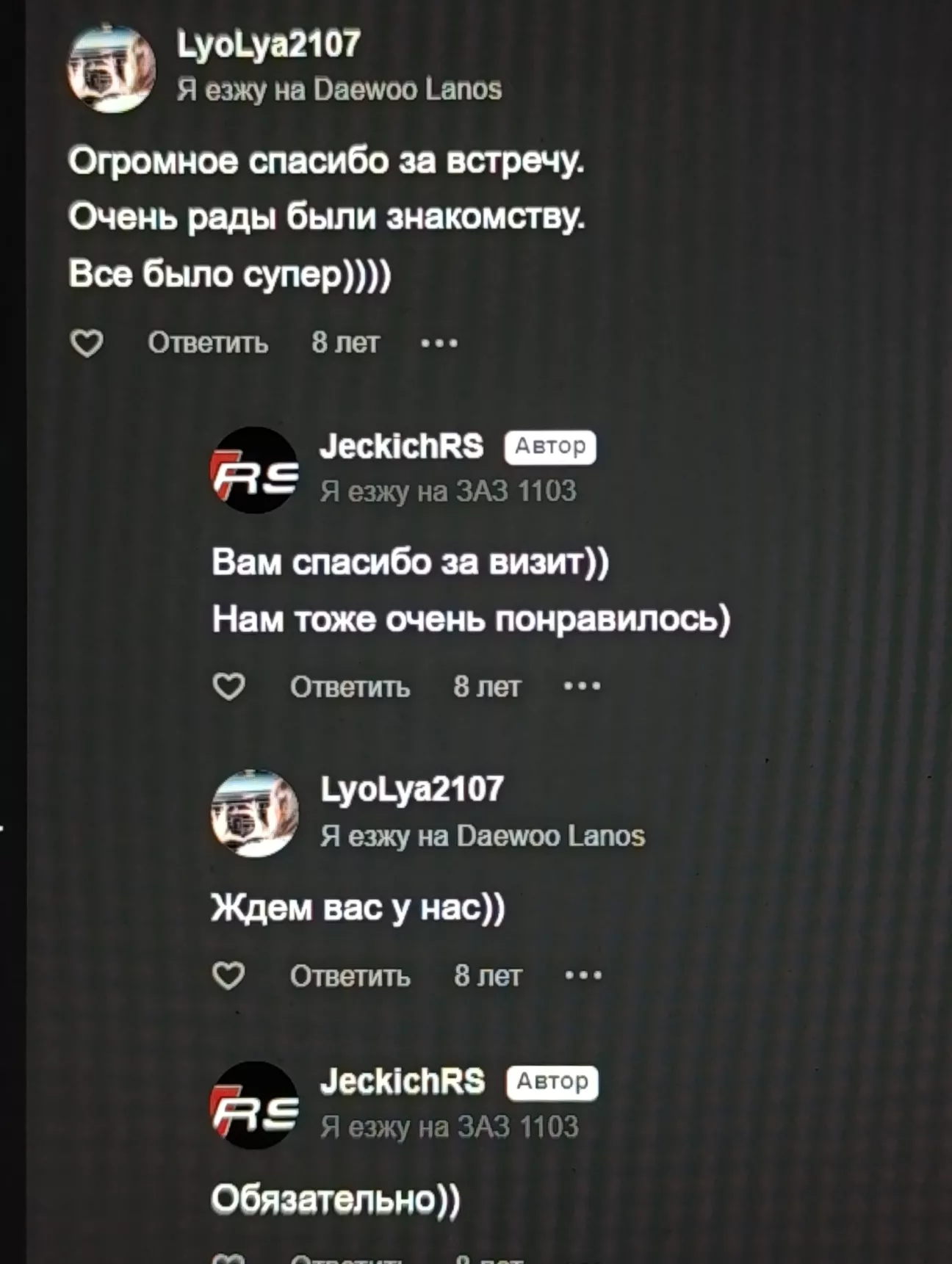Image resolution: width=952 pixels, height=1264 pixels.
Task: Open more options under "Все было супер" comment
Action: click(x=439, y=343)
